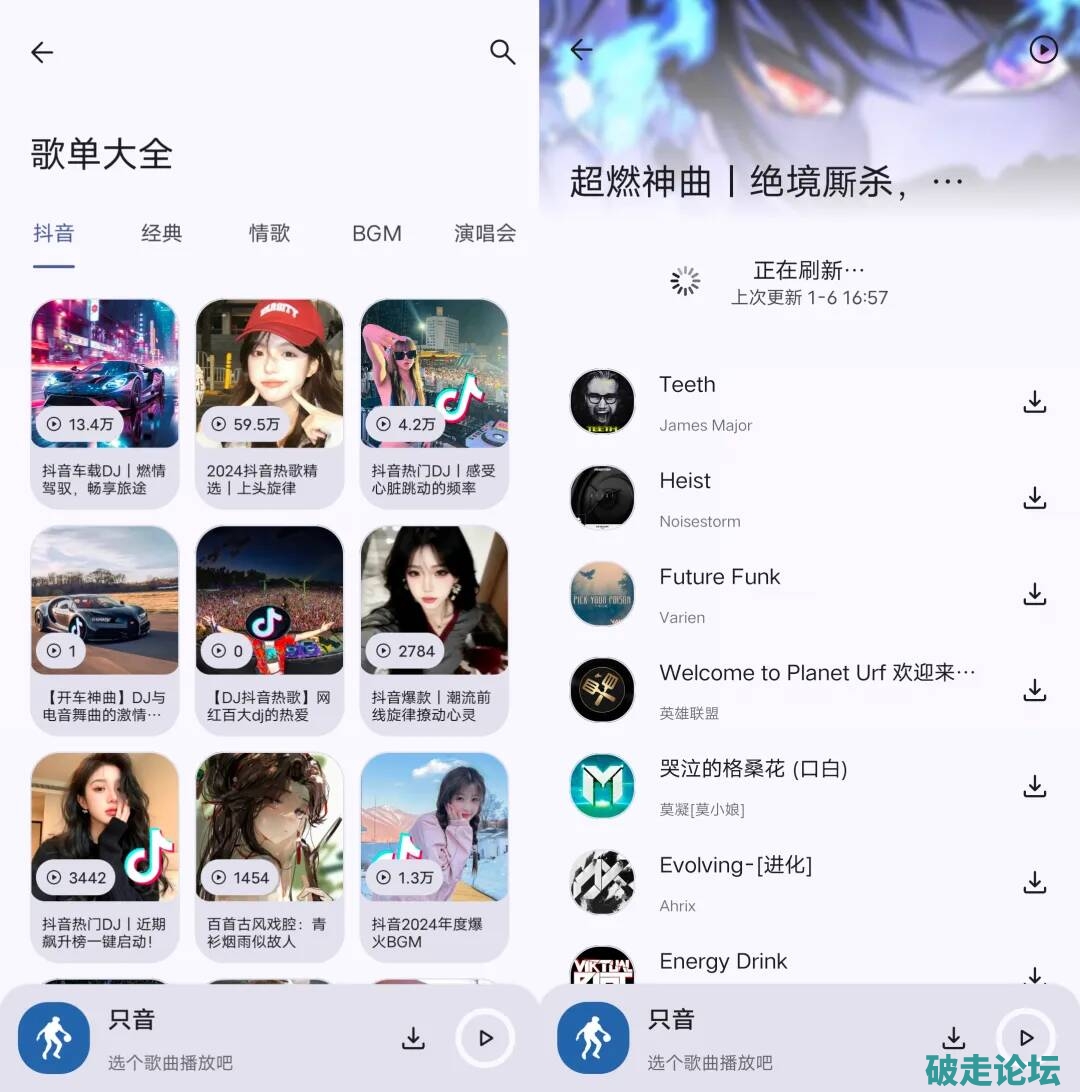Download Welcome to Planet Urf
The image size is (1080, 1092).
1035,690
